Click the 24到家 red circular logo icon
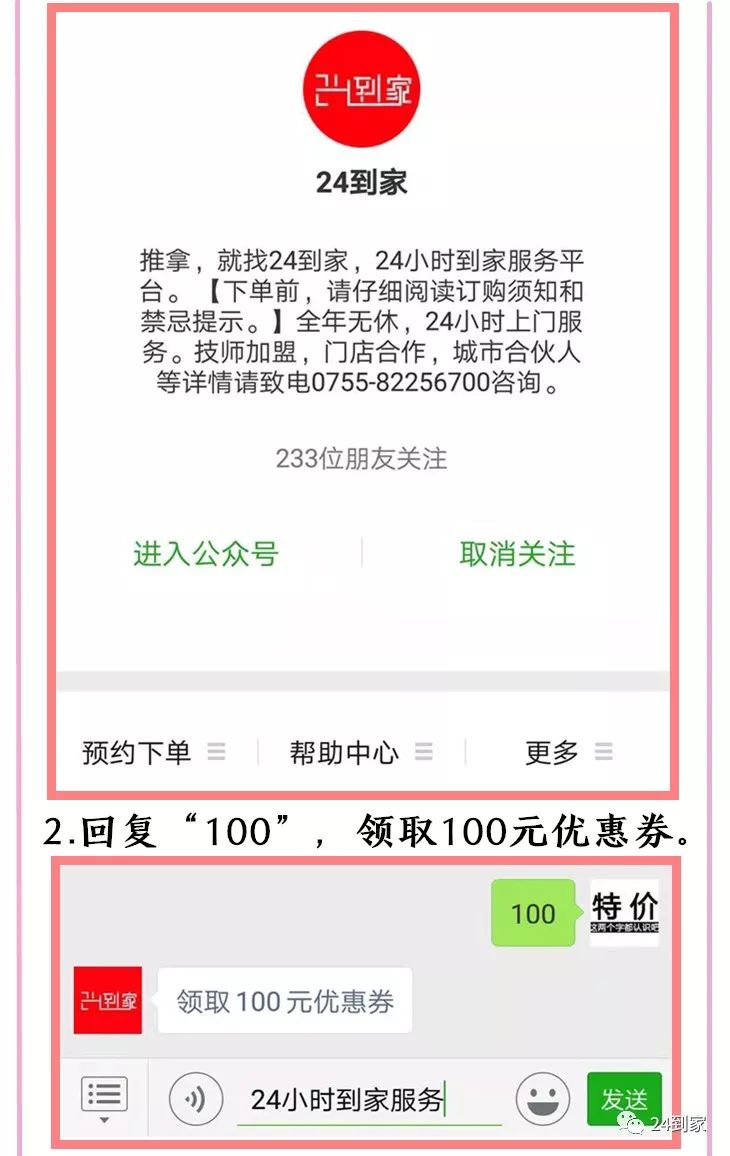 [361, 87]
